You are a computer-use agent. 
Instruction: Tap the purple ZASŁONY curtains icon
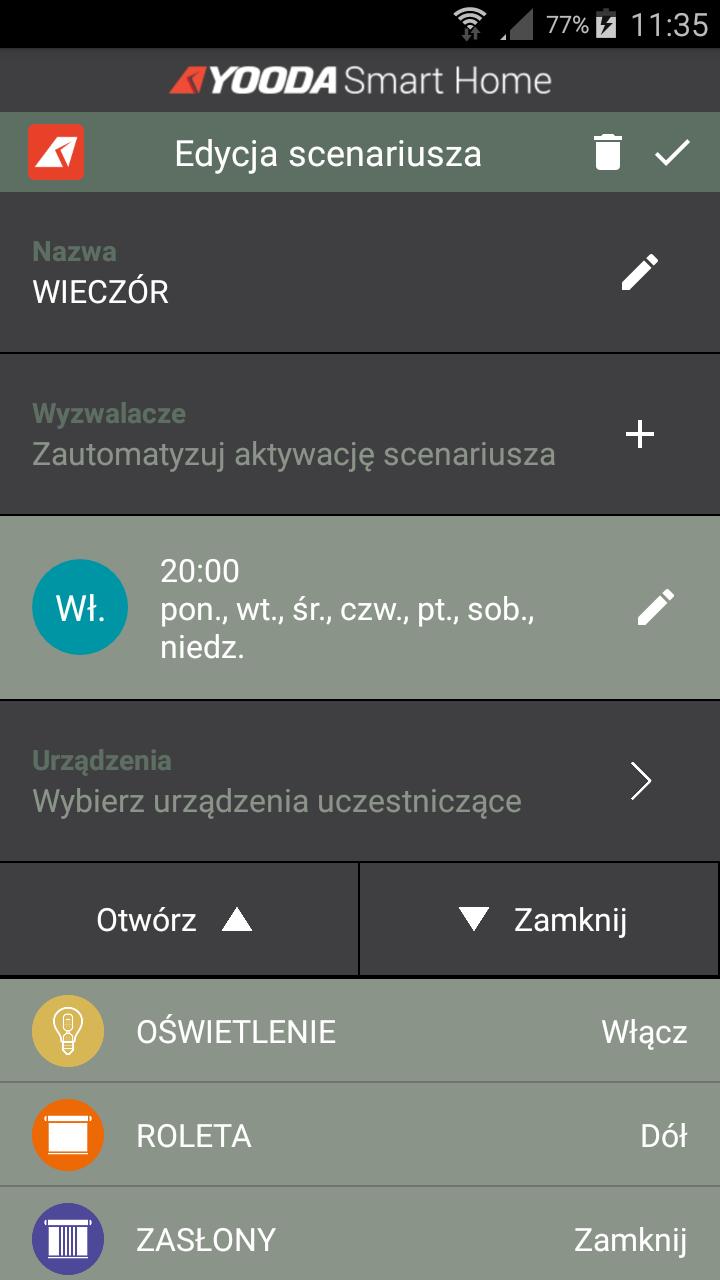pyautogui.click(x=67, y=1239)
